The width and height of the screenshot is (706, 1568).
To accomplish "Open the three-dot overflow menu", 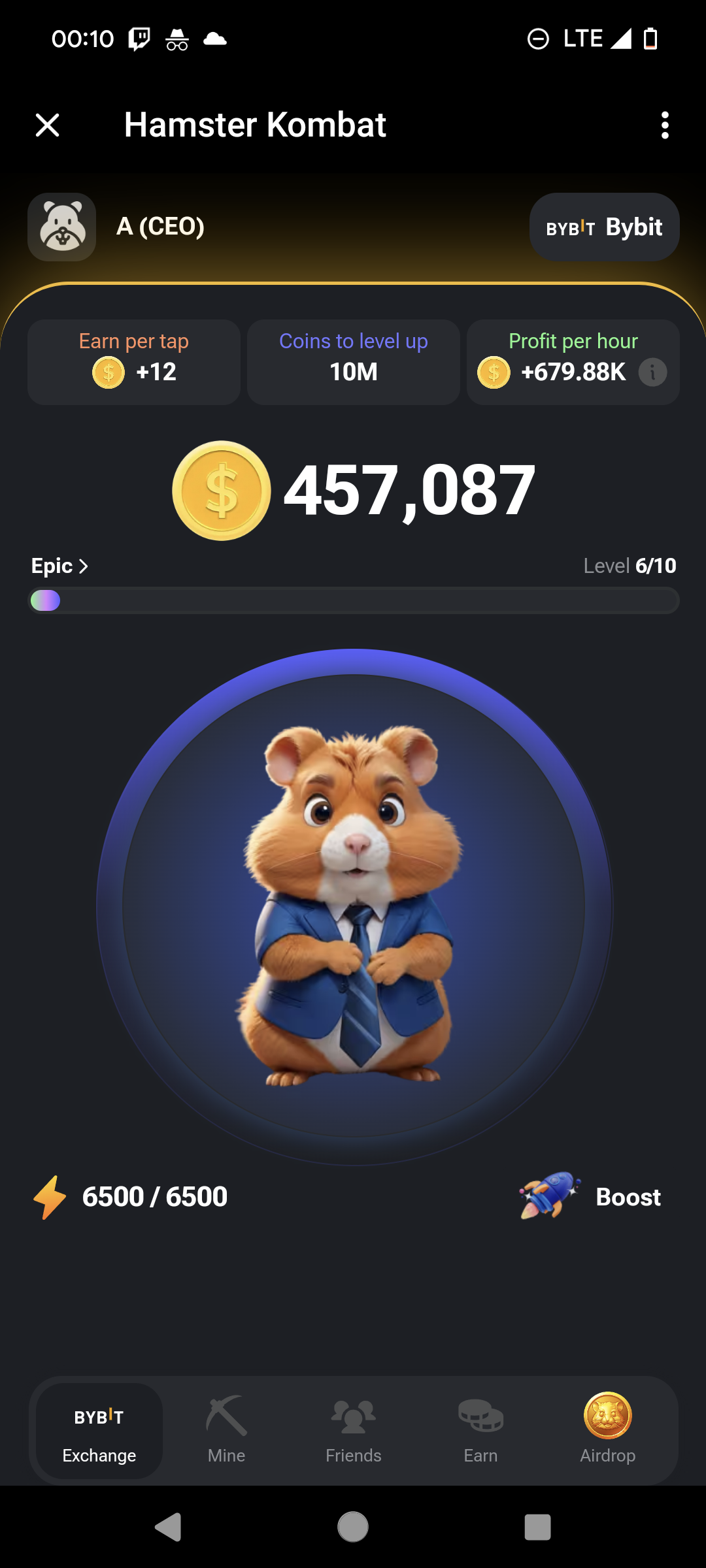I will click(665, 125).
